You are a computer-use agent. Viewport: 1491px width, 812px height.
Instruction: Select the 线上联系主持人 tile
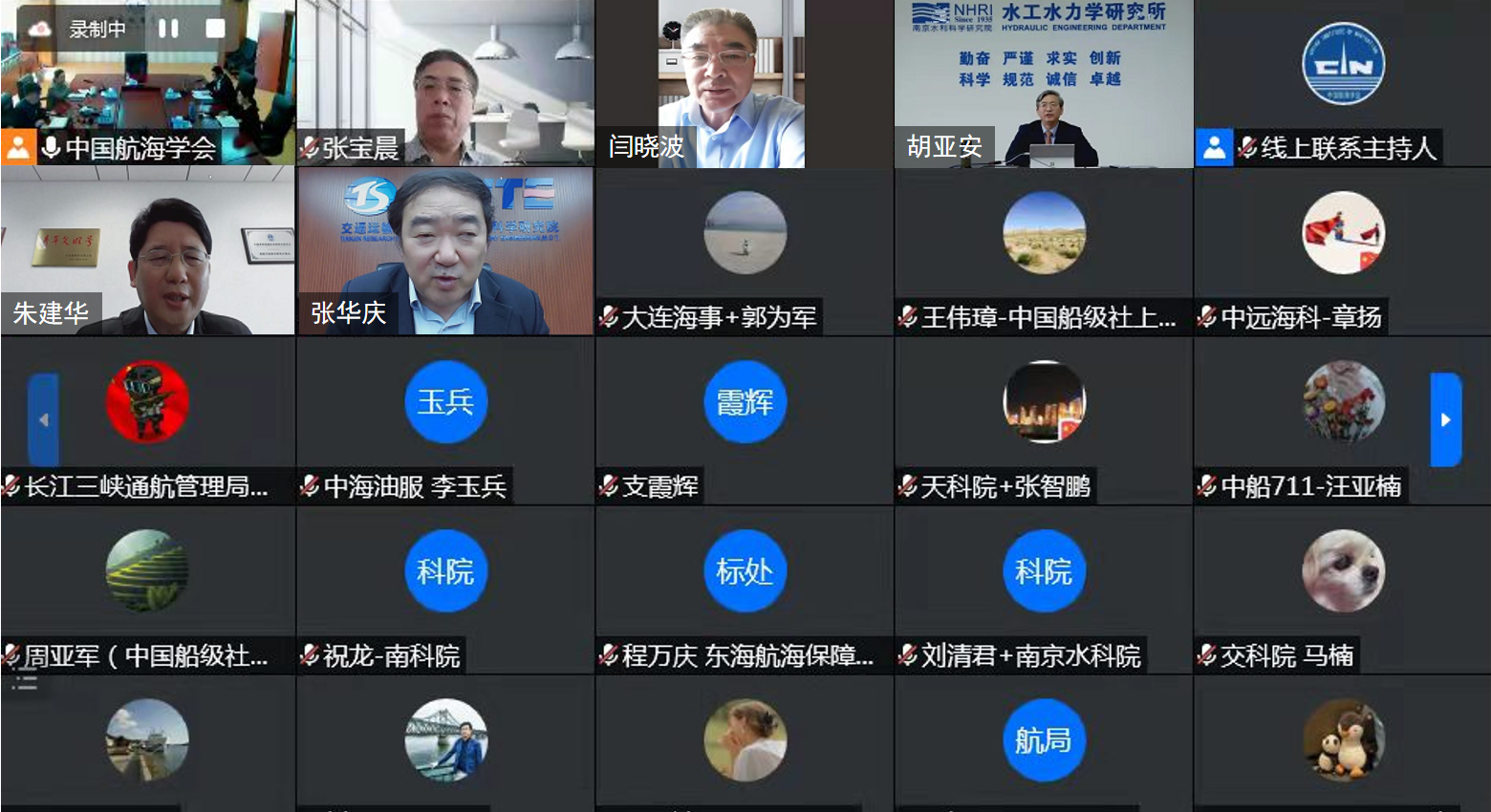click(1342, 81)
